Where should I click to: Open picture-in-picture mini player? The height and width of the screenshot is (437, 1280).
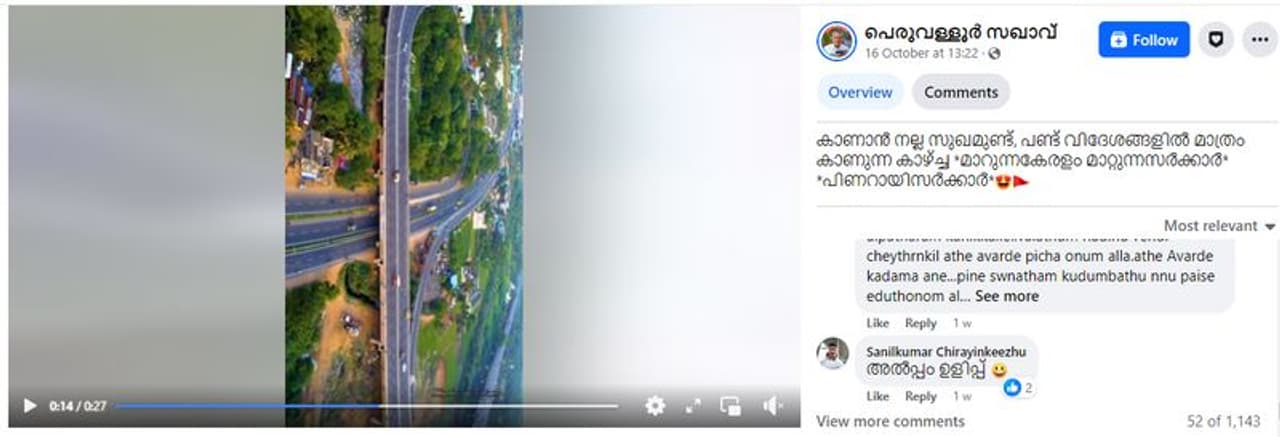(x=731, y=406)
